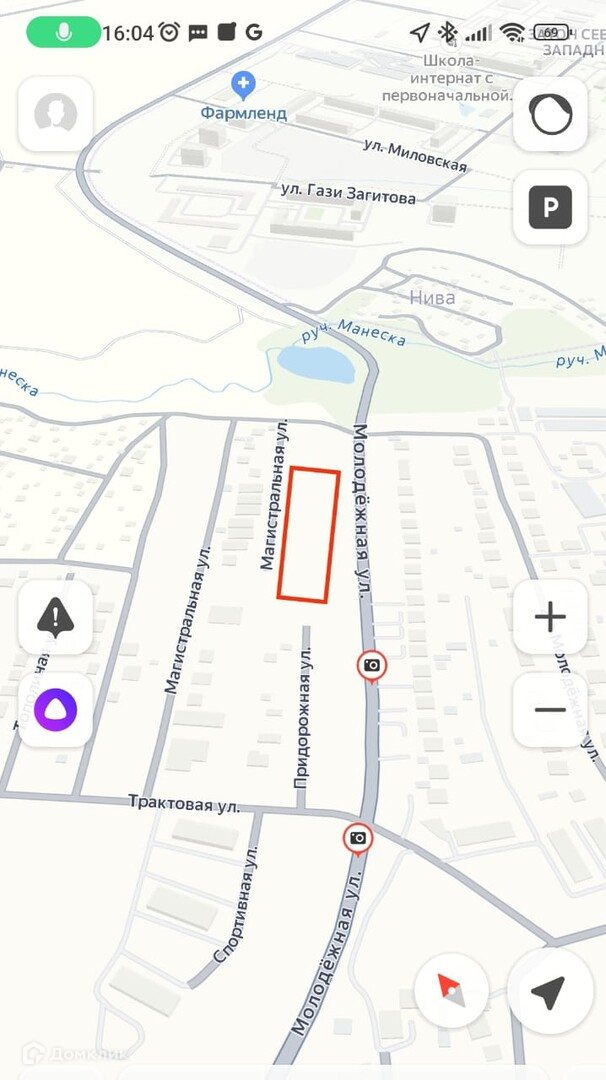Tap the speed camera near Трактовая ул.

pyautogui.click(x=357, y=838)
